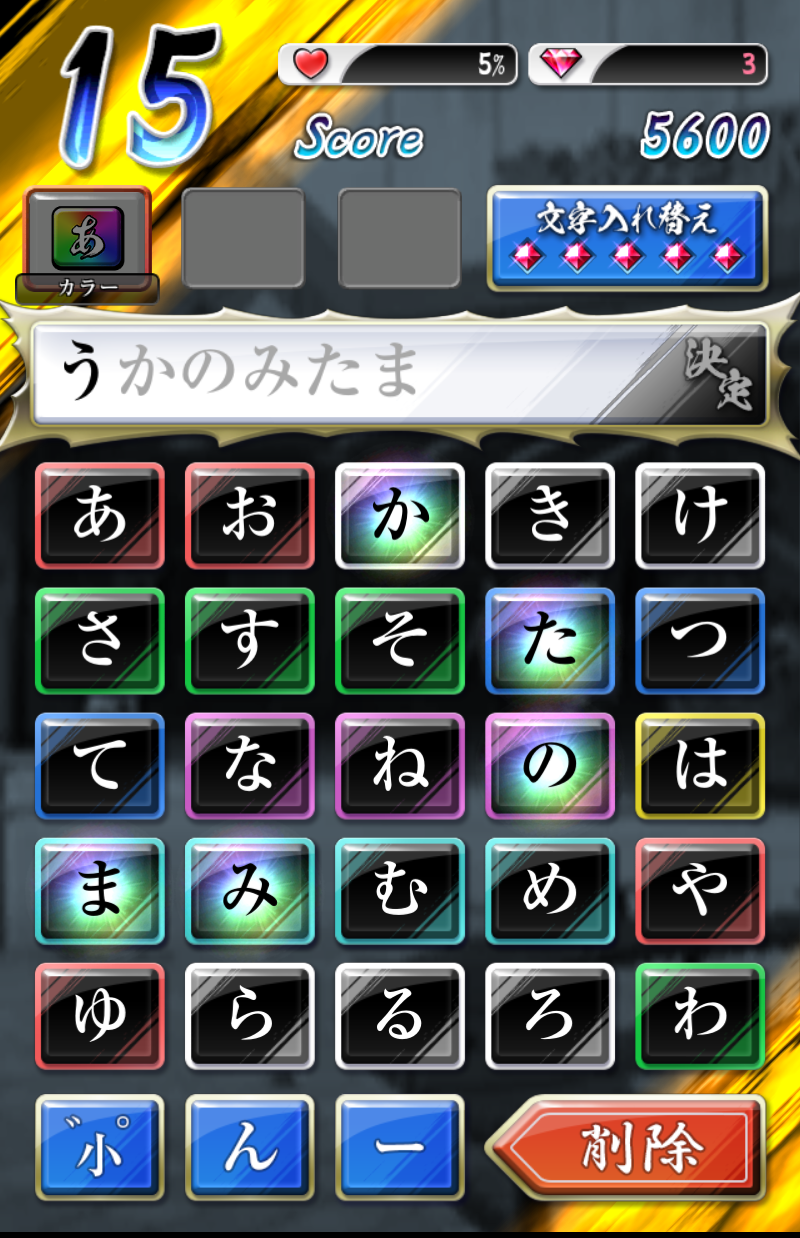The height and width of the screenshot is (1238, 800).
Task: Select the あ letter tile
Action: 100,515
